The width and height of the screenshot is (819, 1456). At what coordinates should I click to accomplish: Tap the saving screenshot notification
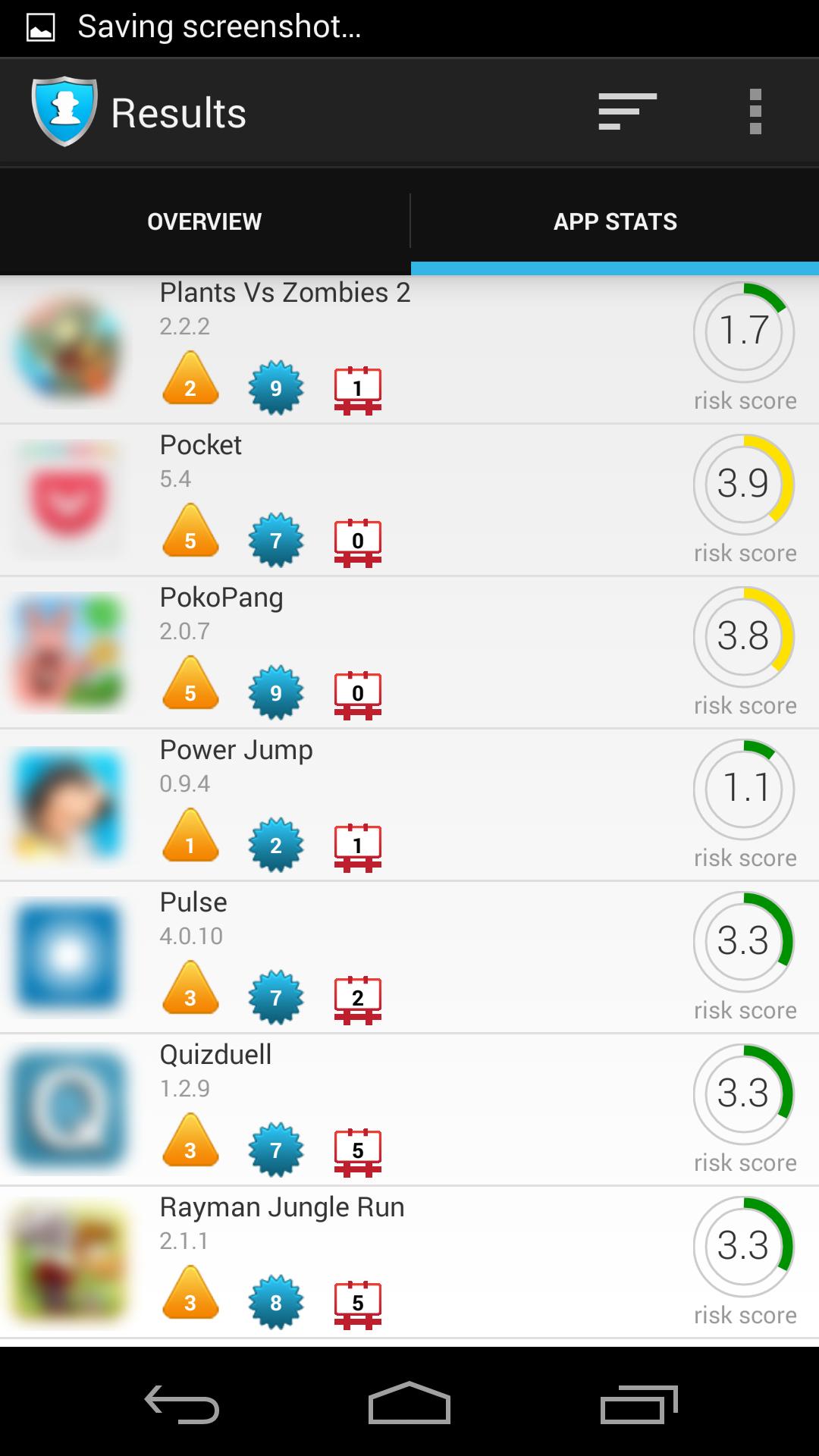[220, 27]
